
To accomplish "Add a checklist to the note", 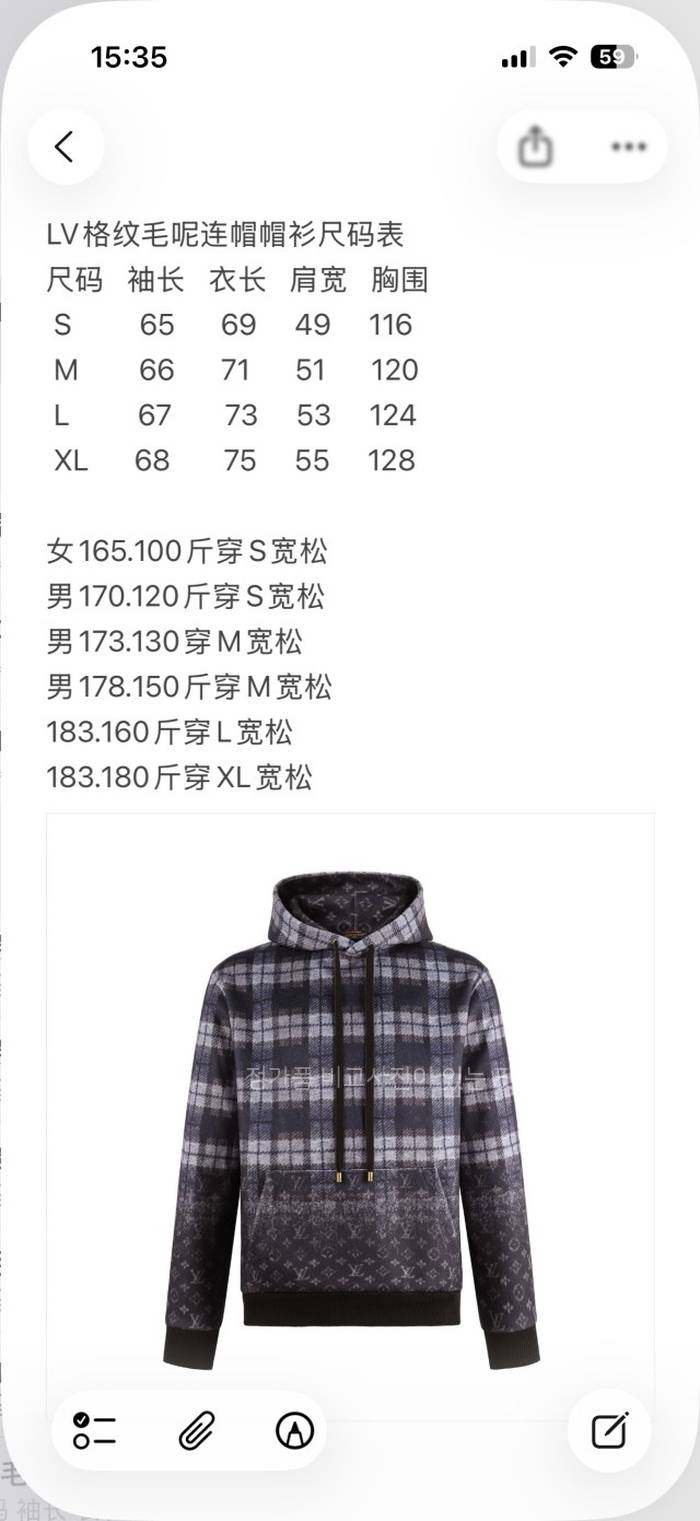I will (95, 1431).
